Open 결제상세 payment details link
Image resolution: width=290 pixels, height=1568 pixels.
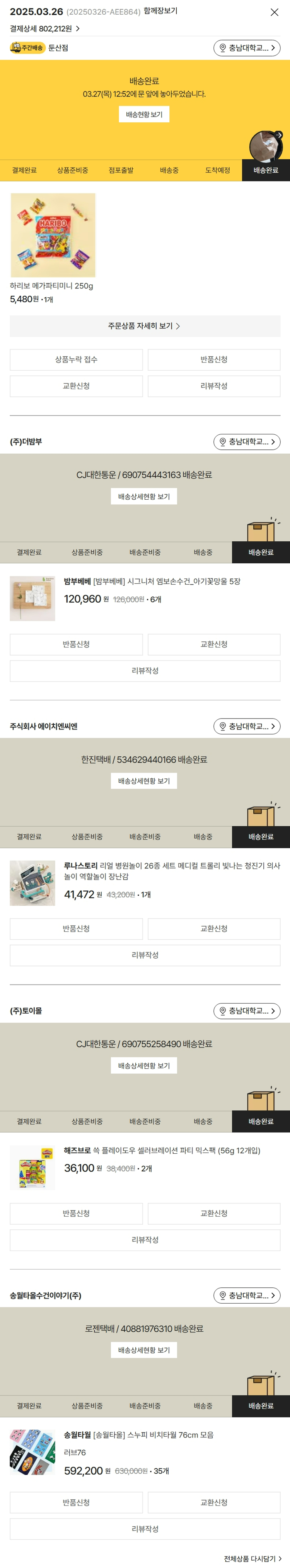click(x=44, y=29)
